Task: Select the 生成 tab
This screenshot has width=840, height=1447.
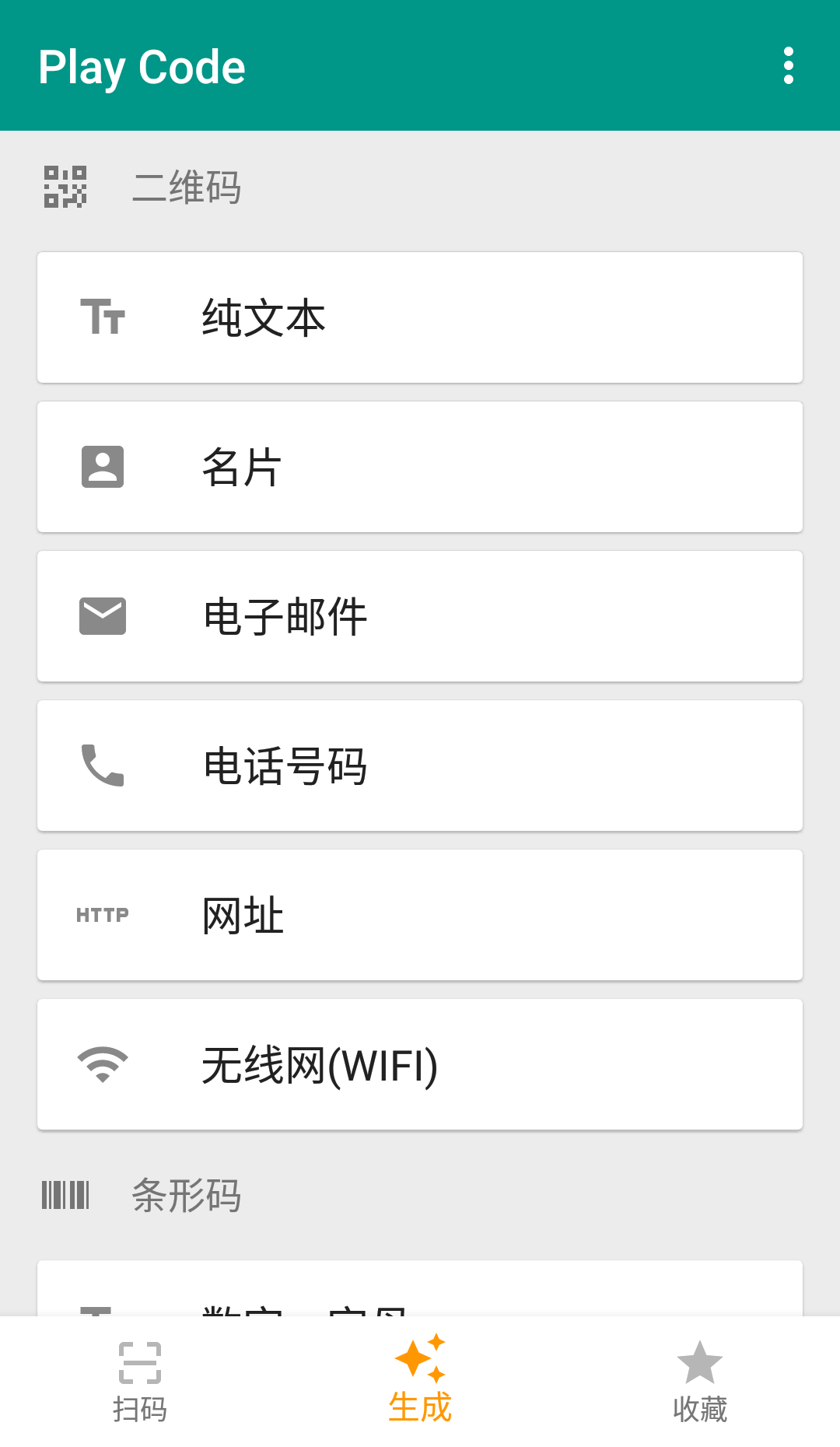Action: click(x=420, y=1382)
